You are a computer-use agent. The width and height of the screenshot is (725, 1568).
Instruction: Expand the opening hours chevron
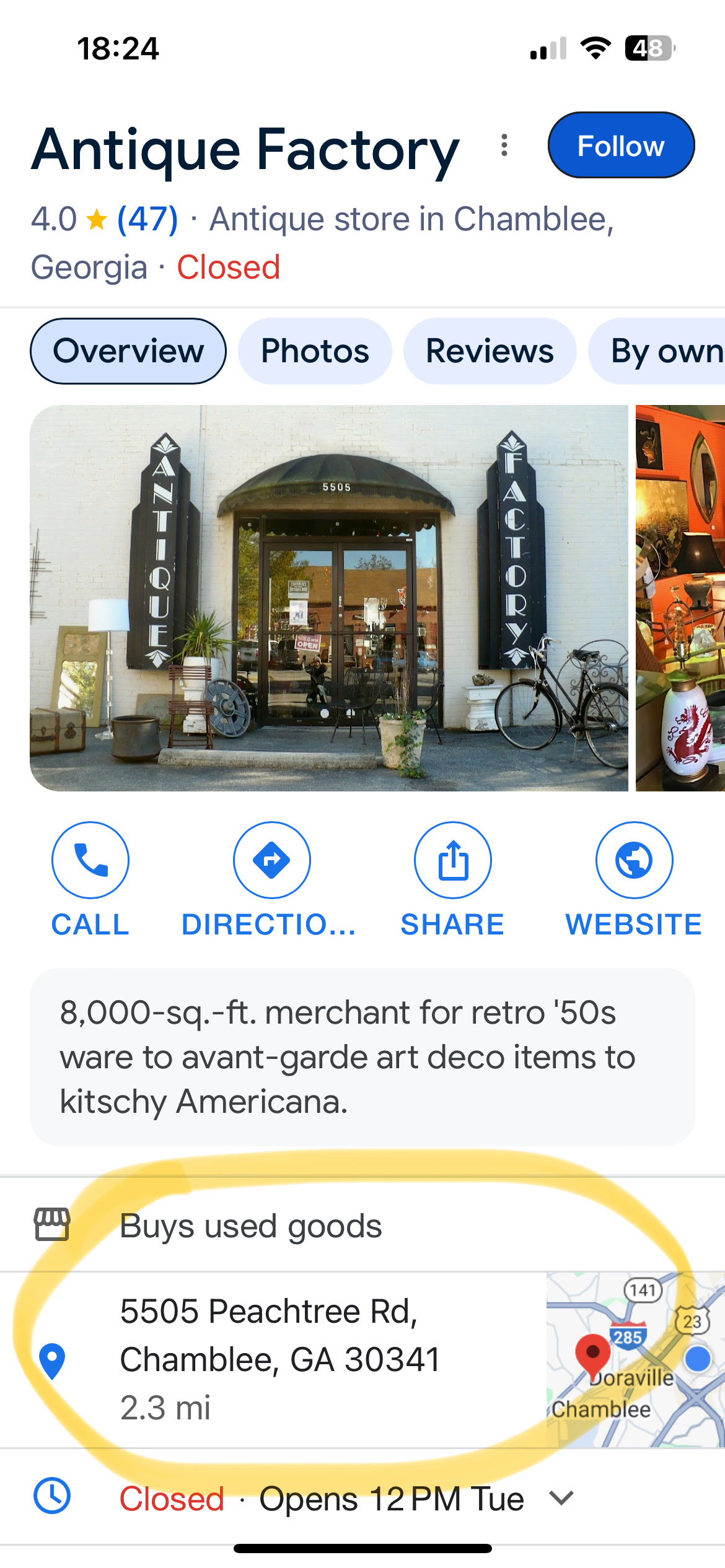tap(561, 1498)
